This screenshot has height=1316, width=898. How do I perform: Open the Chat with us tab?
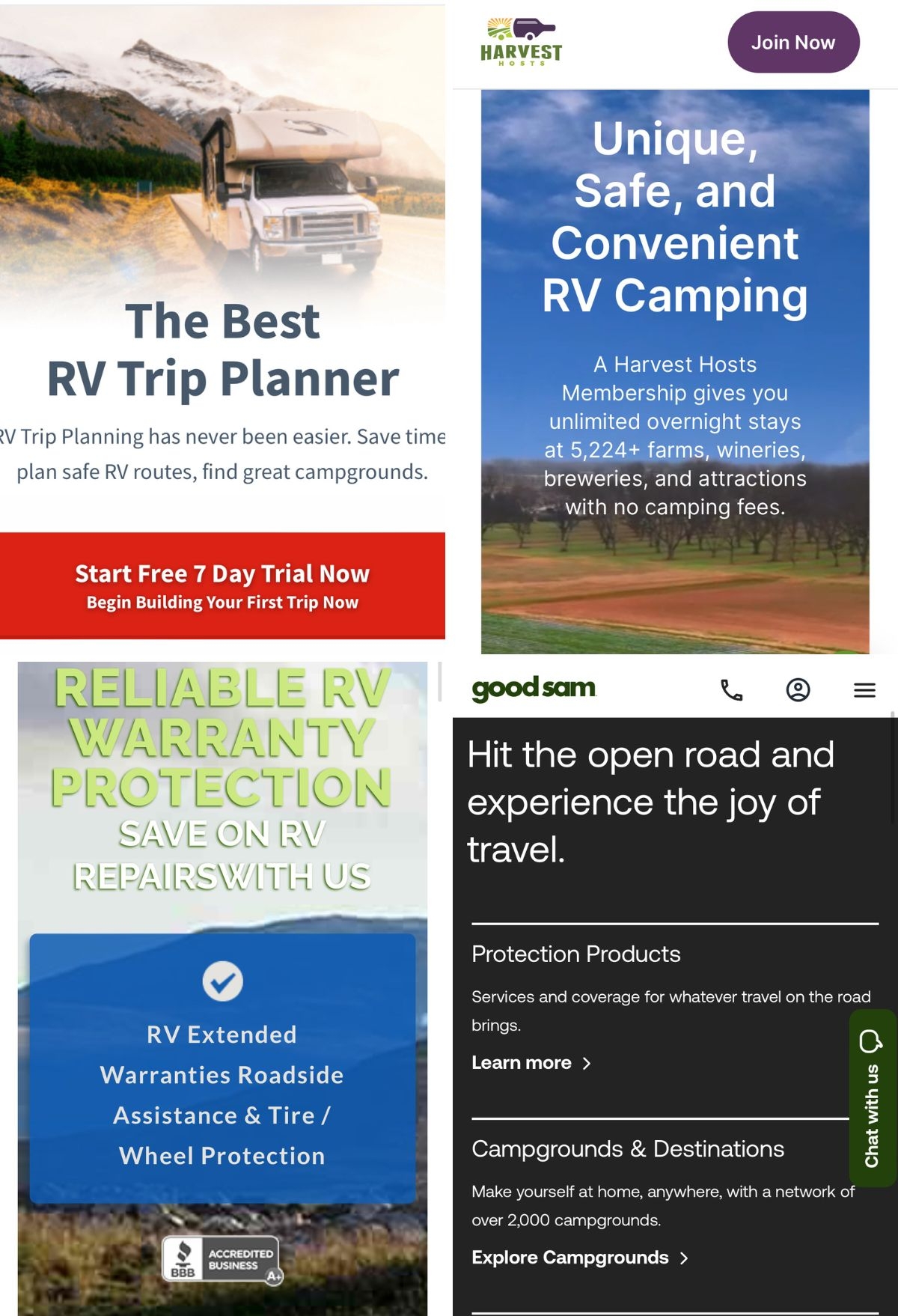(873, 1108)
